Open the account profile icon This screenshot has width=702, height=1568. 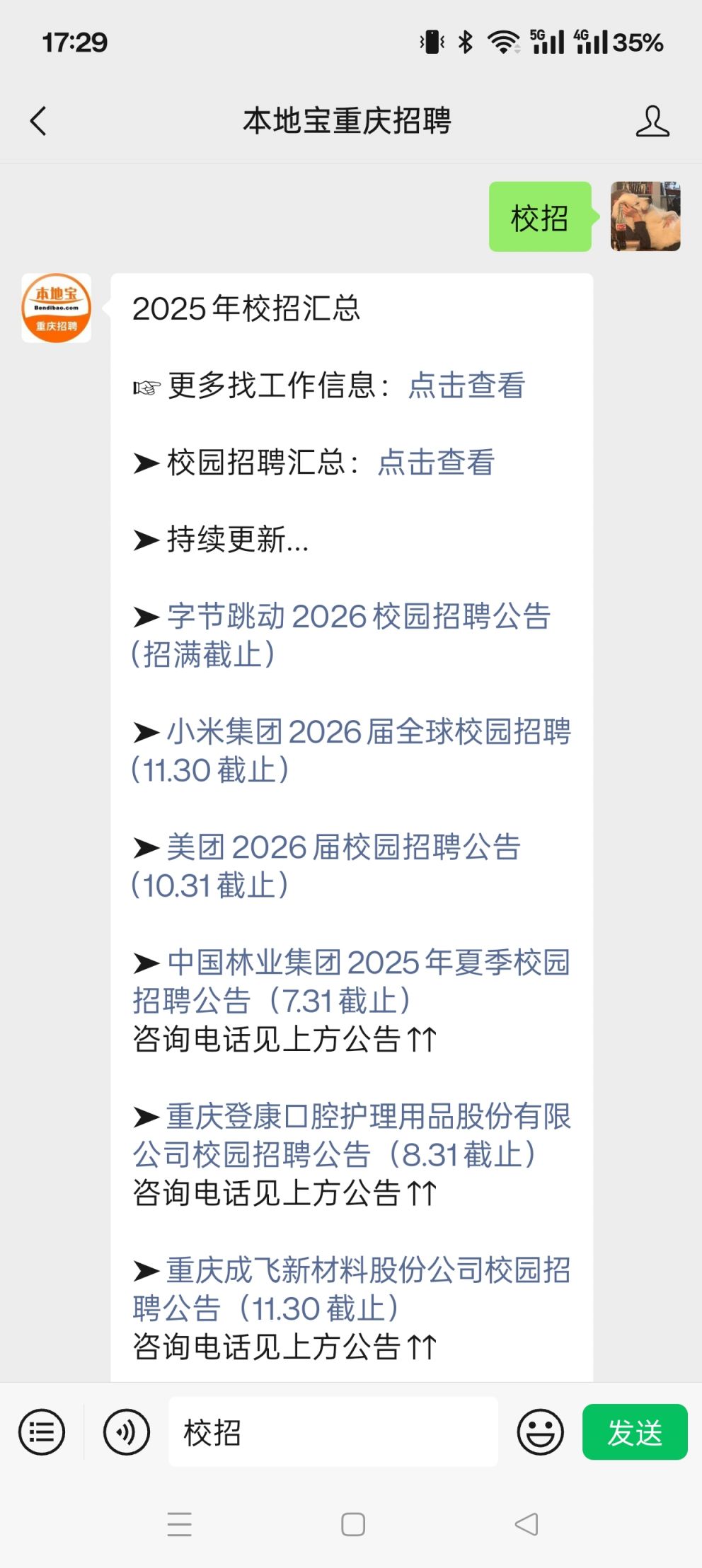pyautogui.click(x=652, y=121)
